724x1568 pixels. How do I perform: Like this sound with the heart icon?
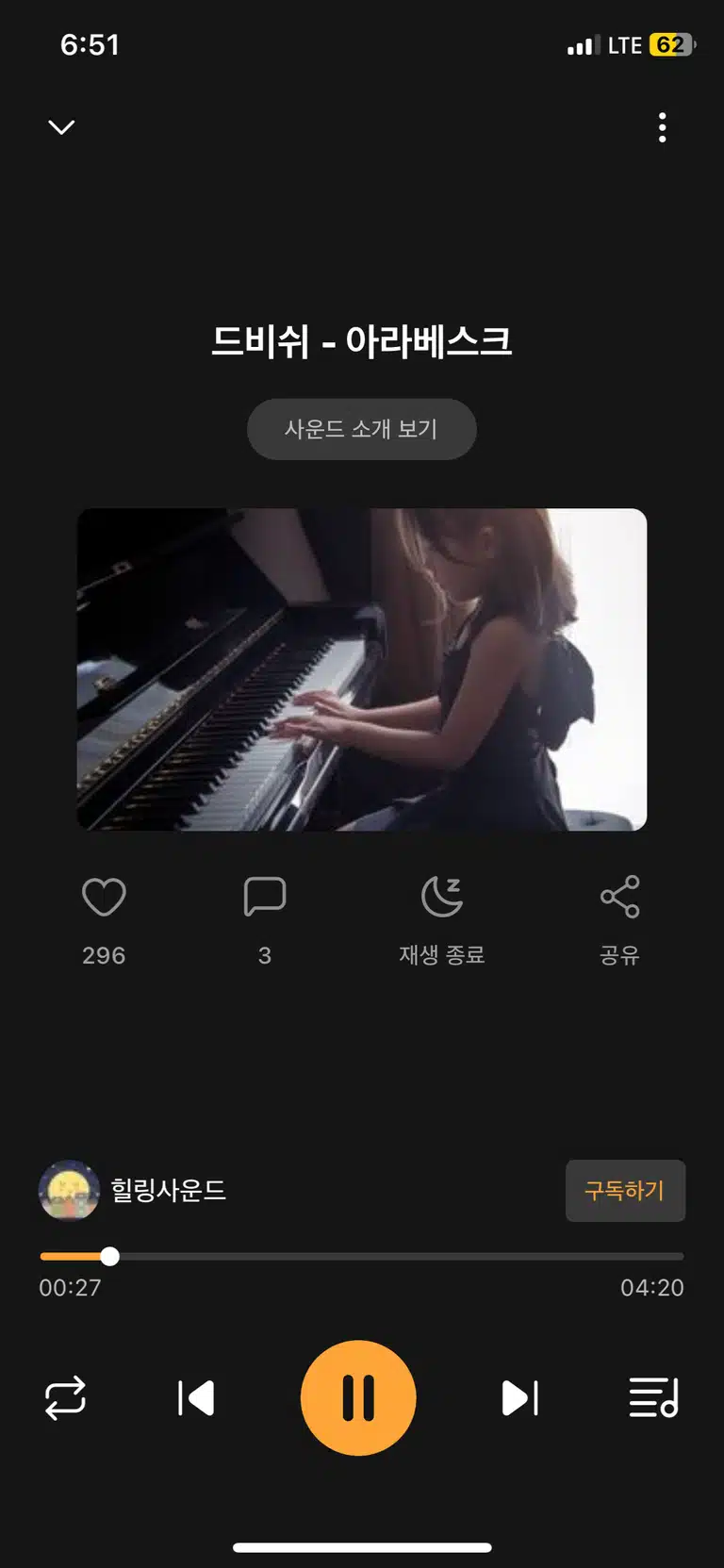tap(104, 897)
